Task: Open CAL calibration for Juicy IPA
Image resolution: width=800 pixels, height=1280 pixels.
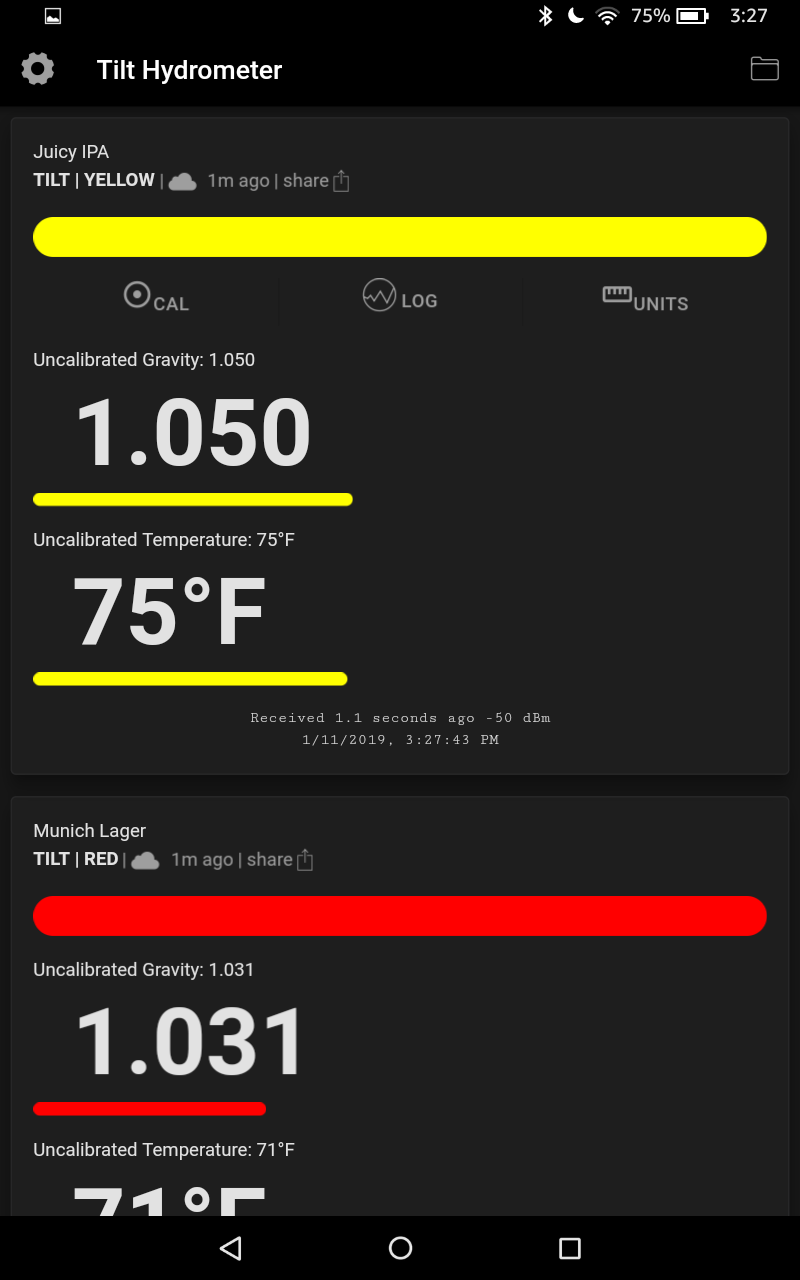Action: coord(156,298)
